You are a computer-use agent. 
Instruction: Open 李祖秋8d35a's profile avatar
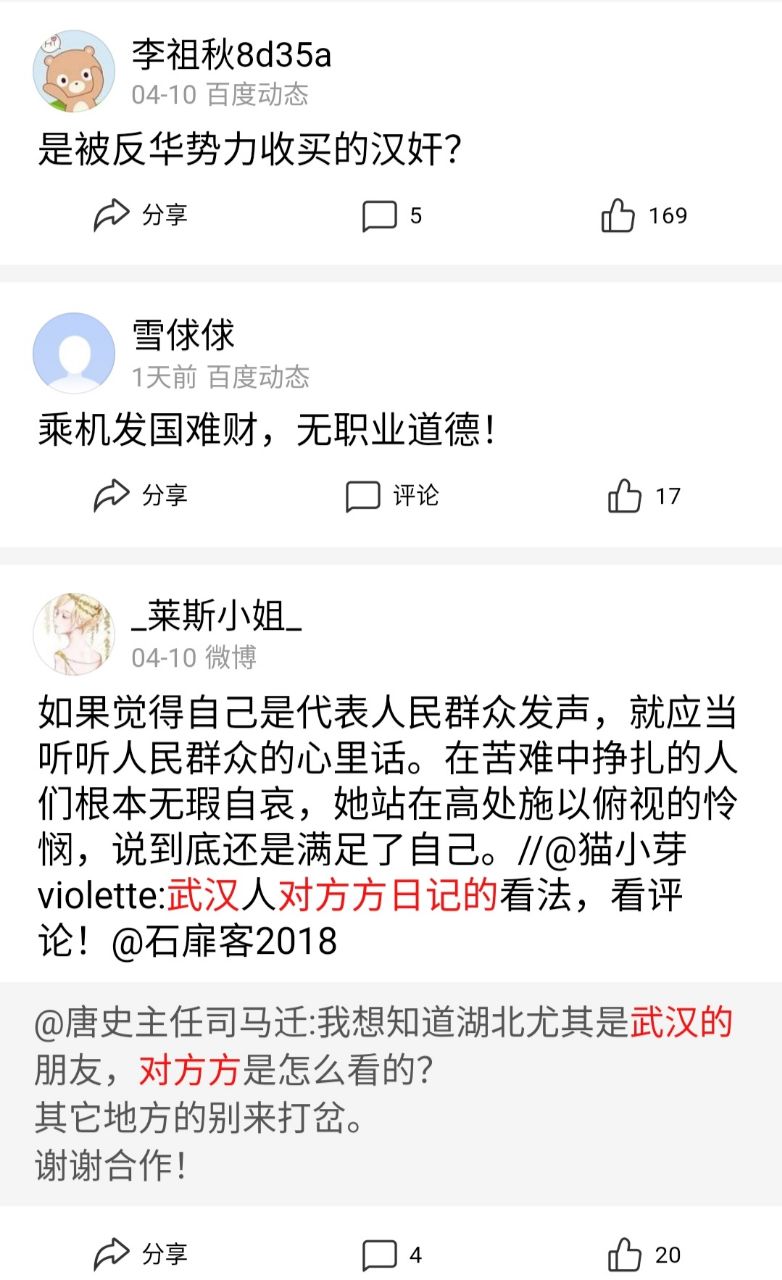[x=74, y=71]
